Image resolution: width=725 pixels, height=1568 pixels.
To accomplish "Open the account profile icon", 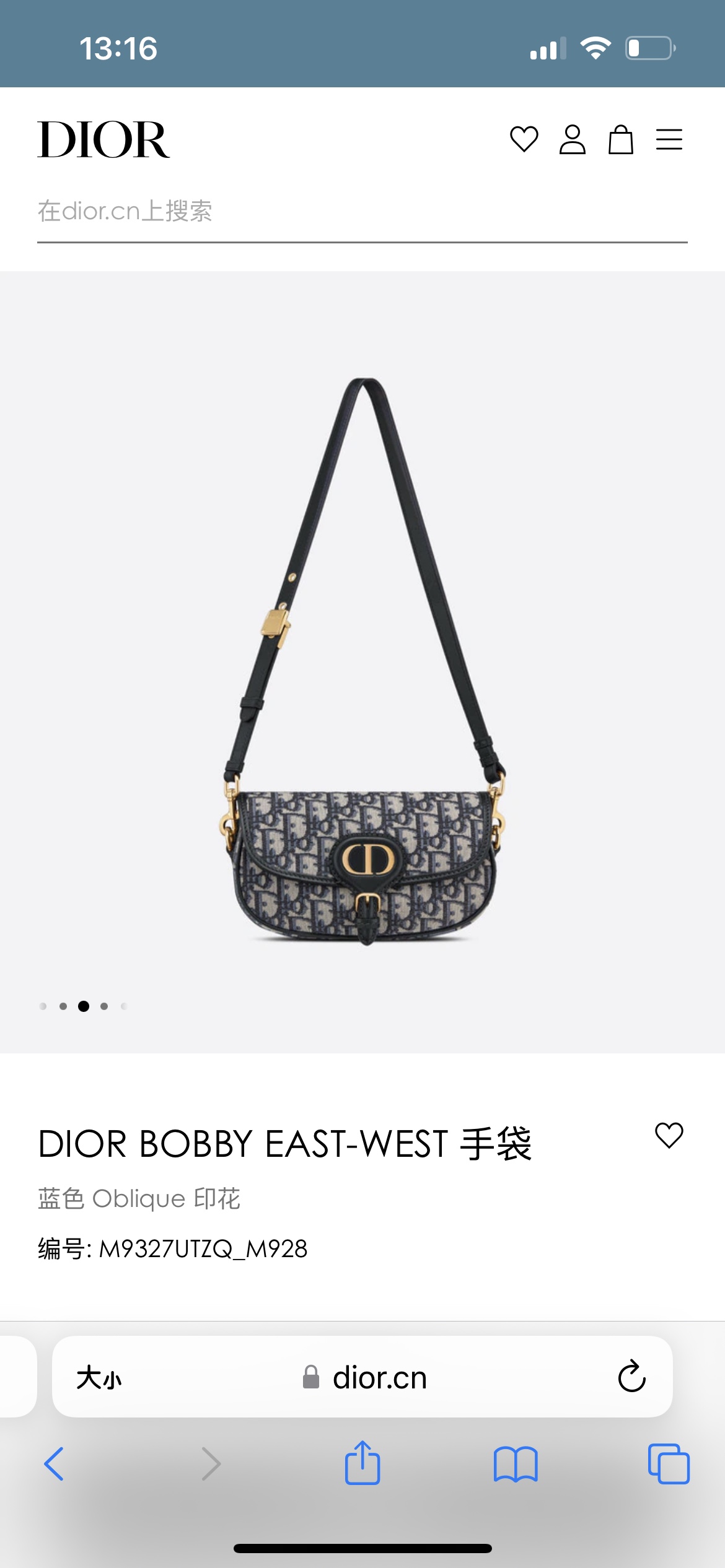I will (x=572, y=139).
